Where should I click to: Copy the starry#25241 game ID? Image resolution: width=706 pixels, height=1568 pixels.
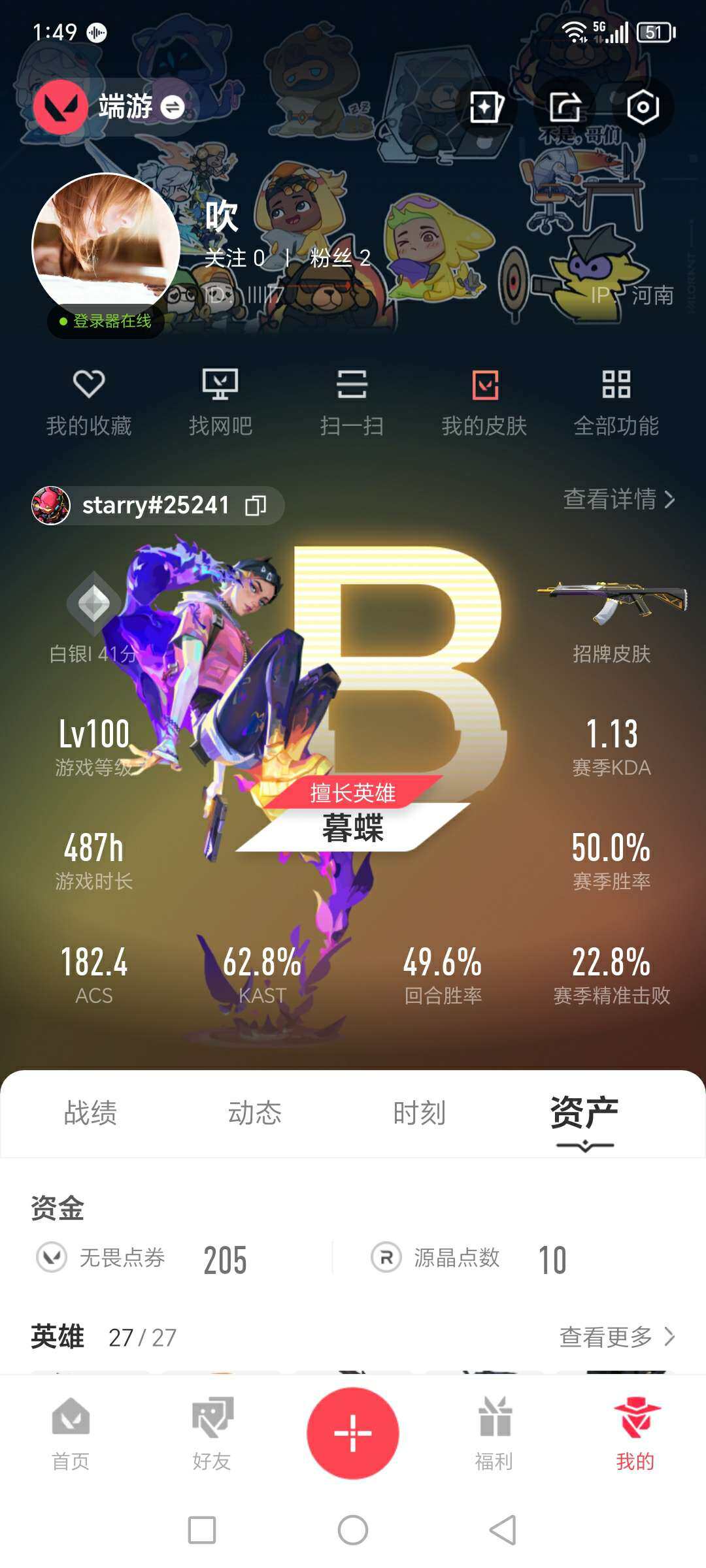256,506
